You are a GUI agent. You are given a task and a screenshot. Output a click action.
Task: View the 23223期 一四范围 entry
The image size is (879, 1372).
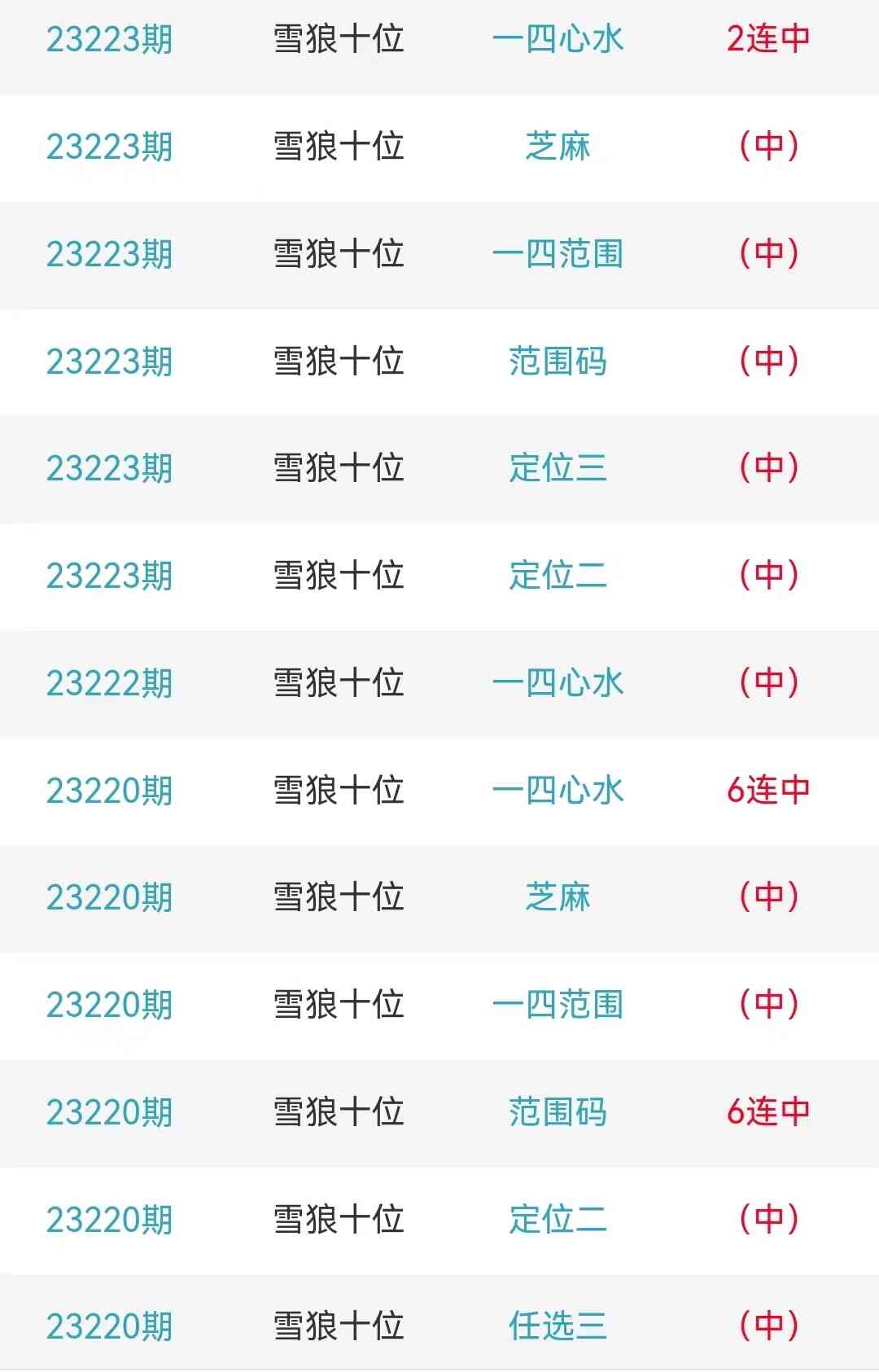(x=558, y=254)
